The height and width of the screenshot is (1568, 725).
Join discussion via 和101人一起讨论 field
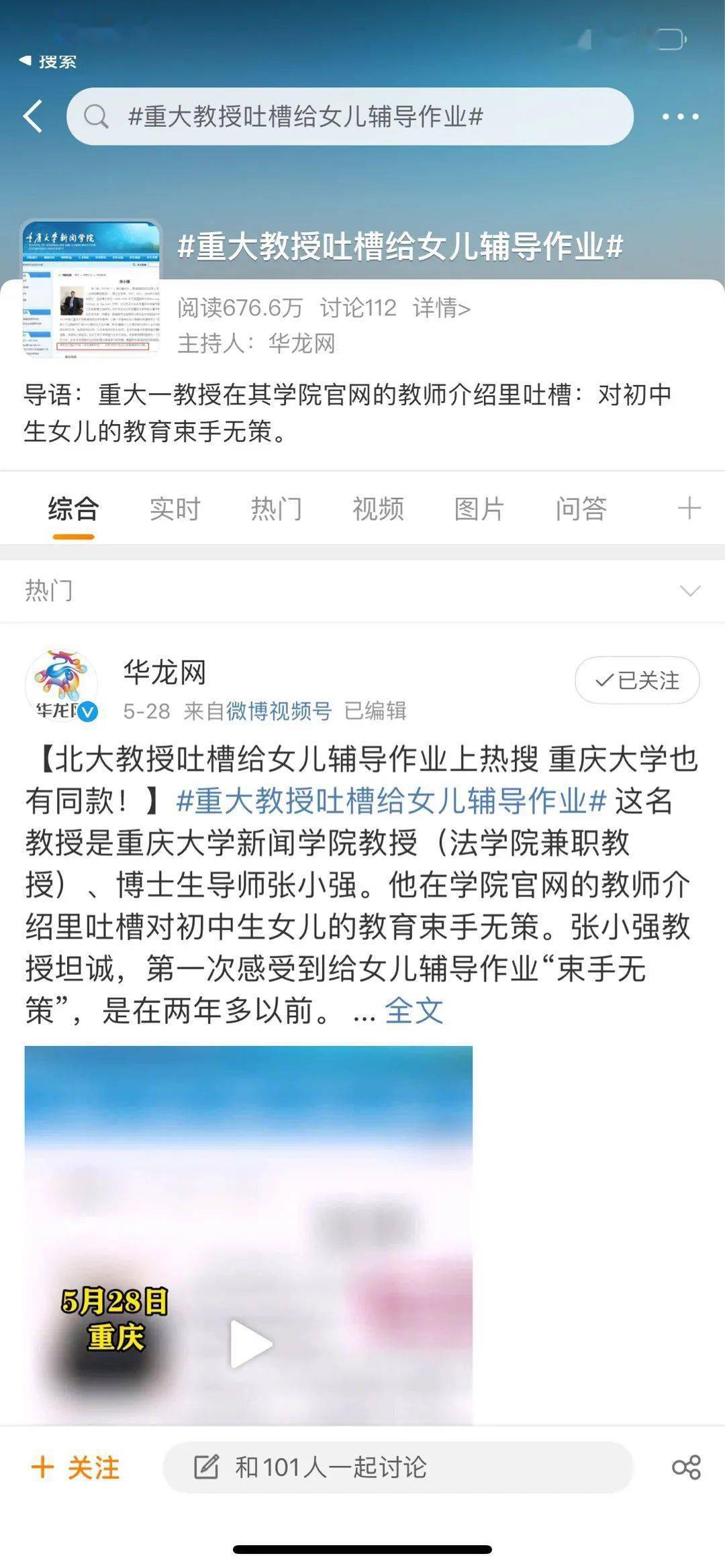click(x=398, y=1467)
